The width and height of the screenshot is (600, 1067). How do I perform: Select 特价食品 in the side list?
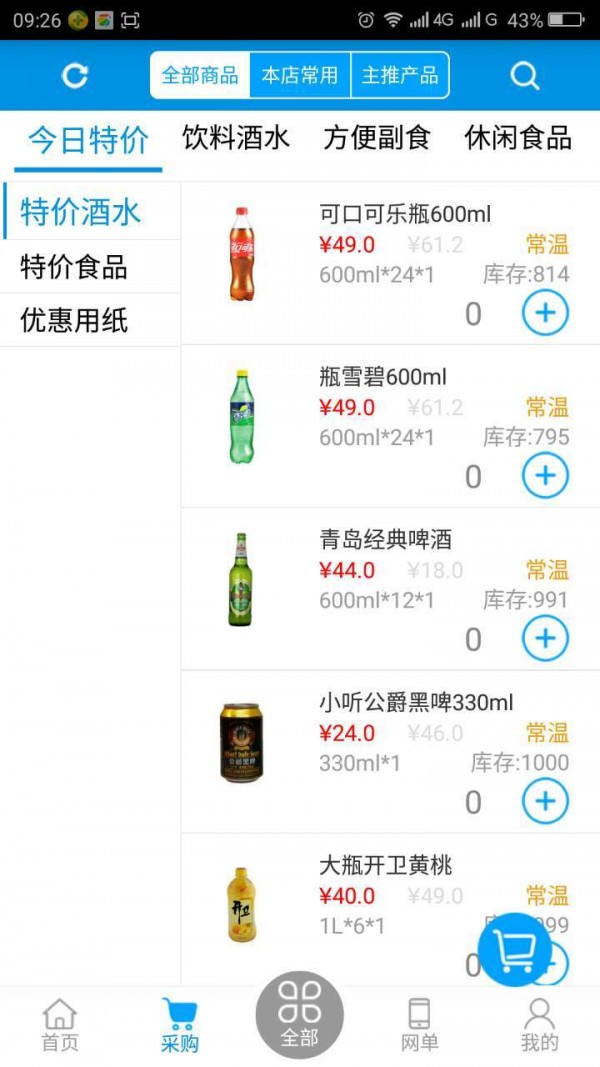click(74, 267)
